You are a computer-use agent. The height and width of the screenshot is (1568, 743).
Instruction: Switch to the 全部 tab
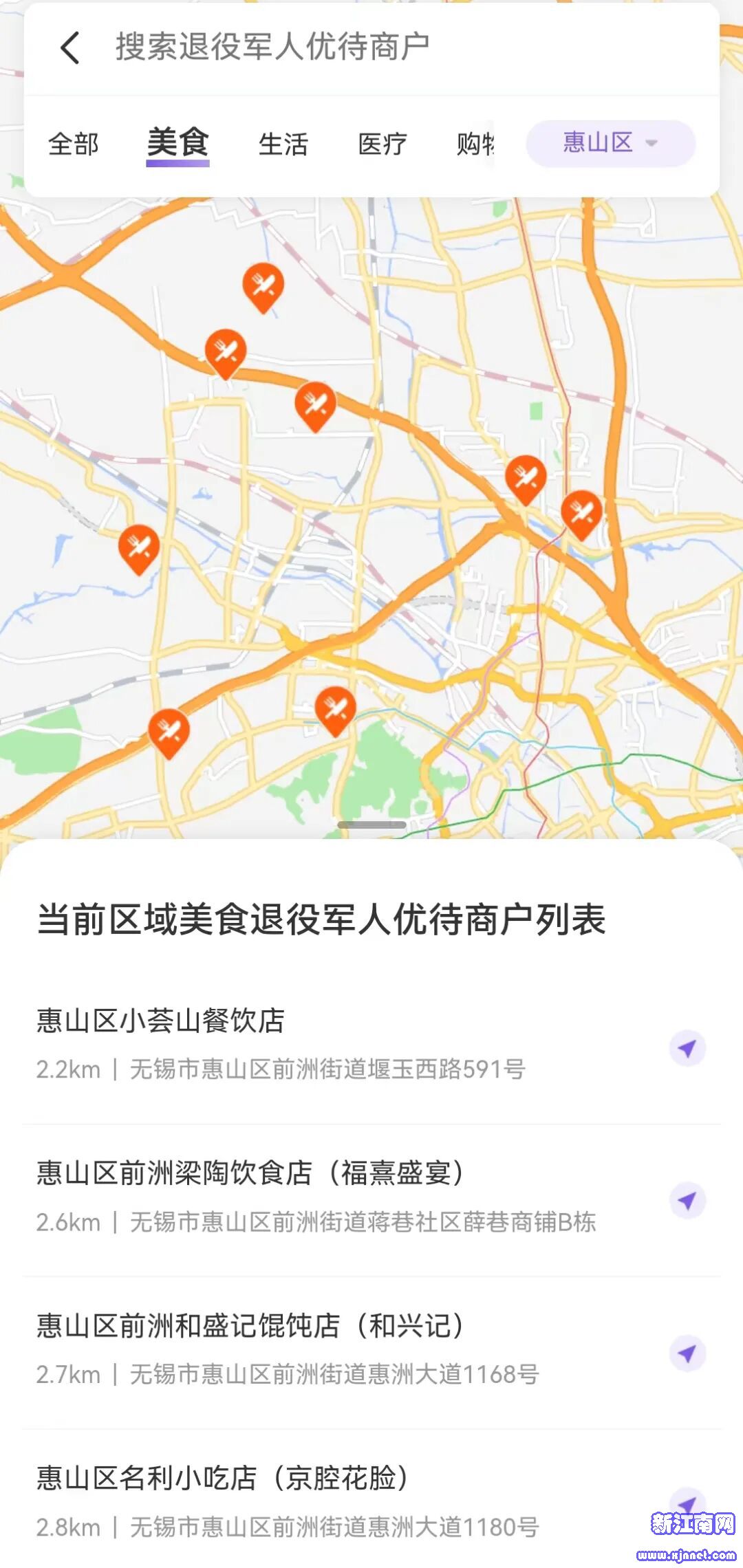pos(74,144)
